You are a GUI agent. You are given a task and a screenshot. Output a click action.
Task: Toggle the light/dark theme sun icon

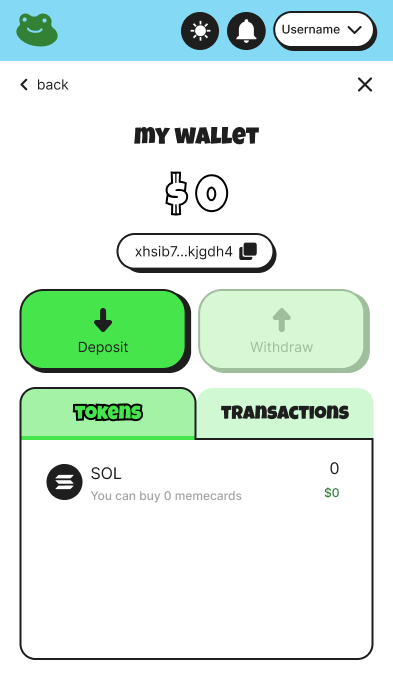point(200,31)
